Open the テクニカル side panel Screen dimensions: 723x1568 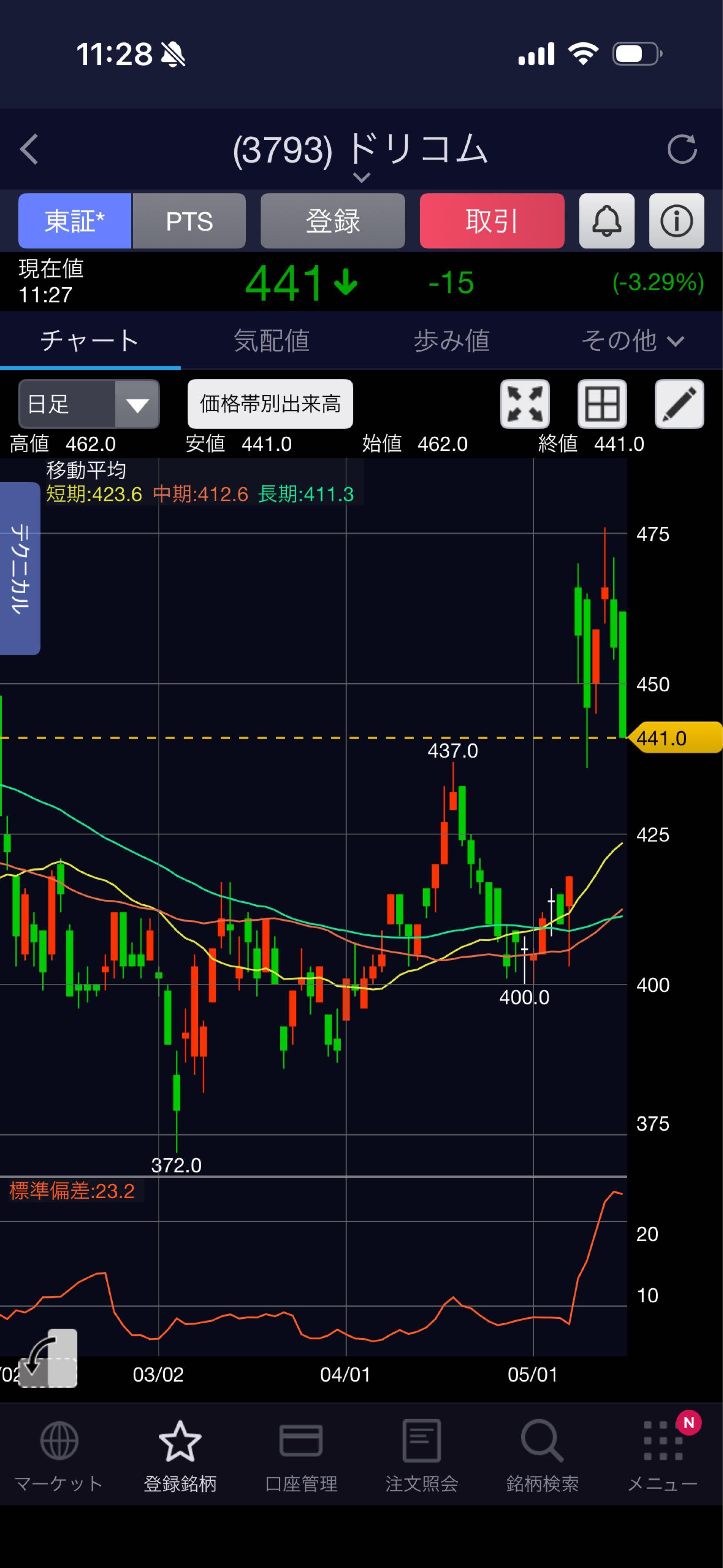(20, 568)
